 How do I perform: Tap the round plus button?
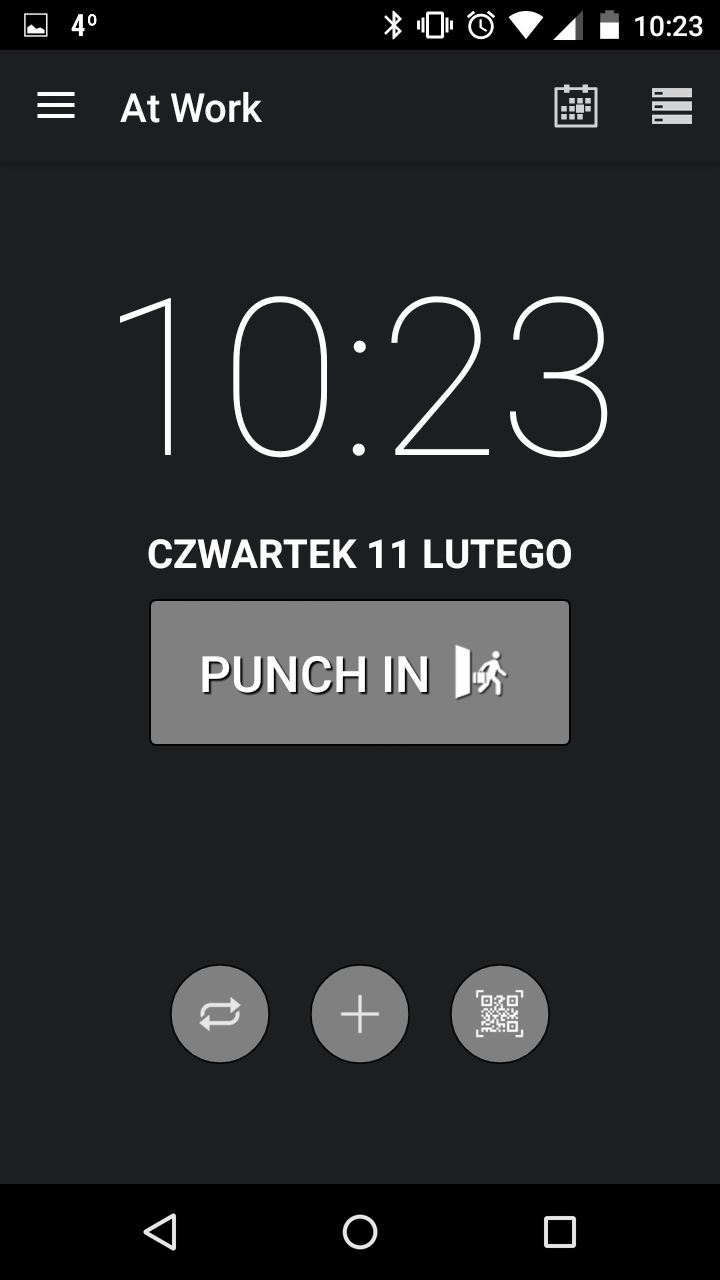click(360, 1014)
